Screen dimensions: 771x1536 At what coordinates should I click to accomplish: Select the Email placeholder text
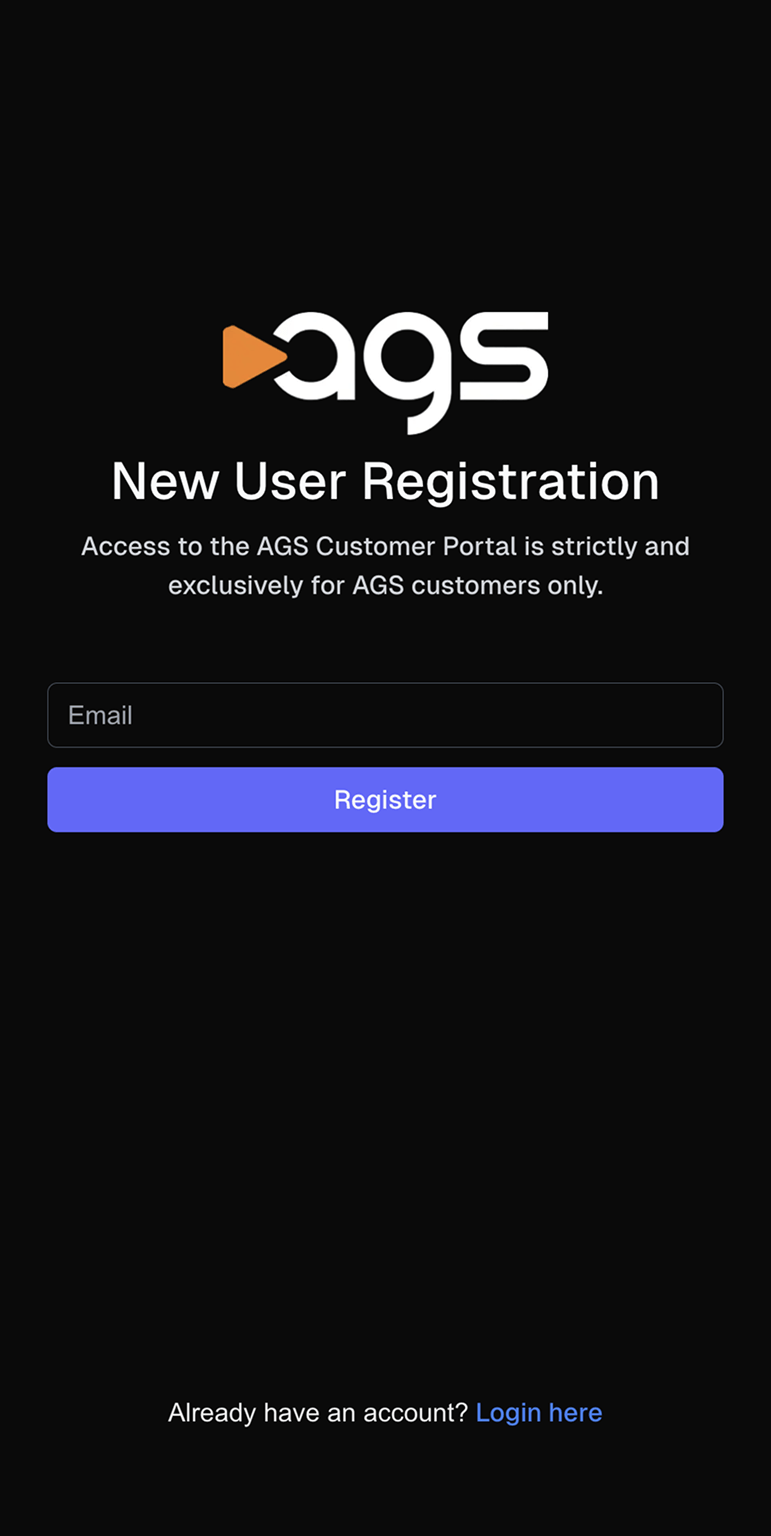pos(100,715)
